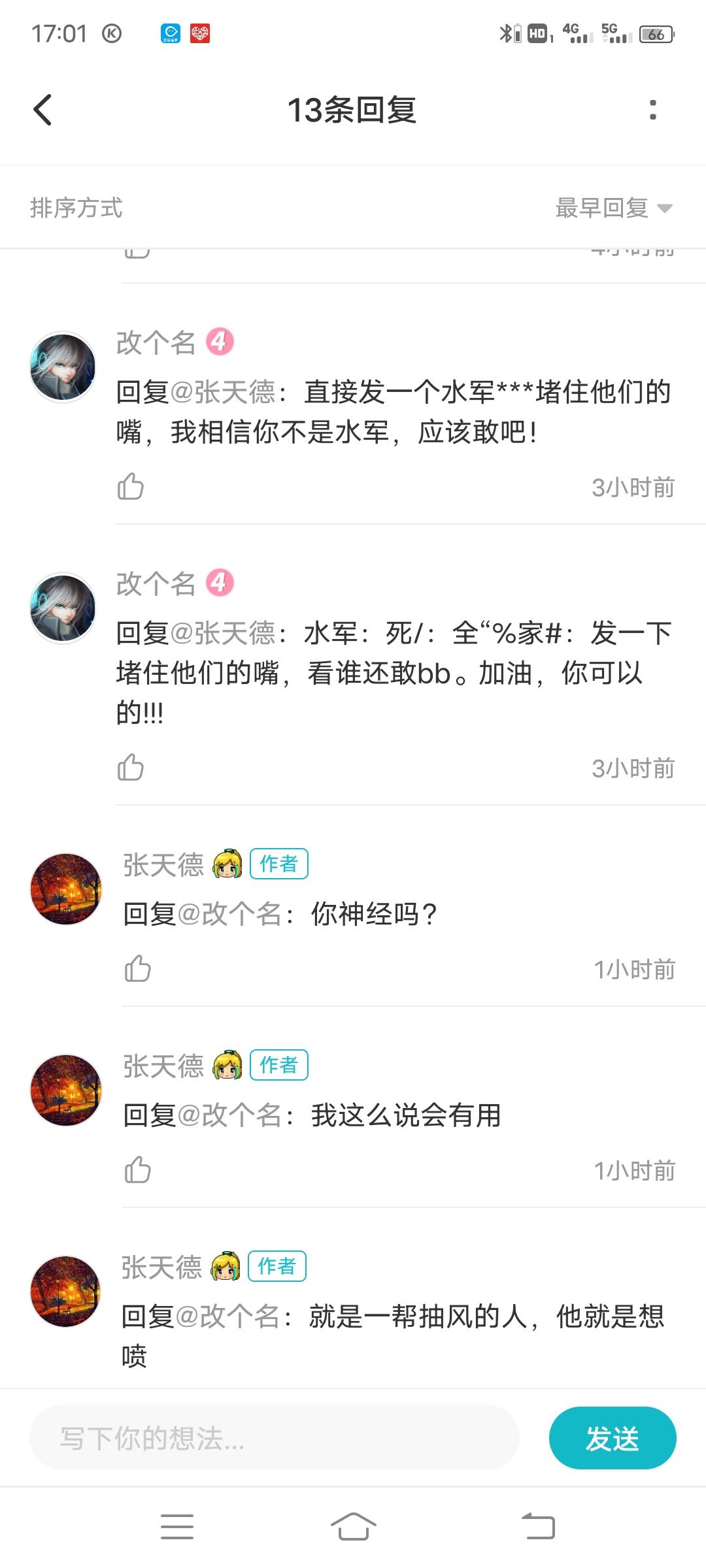Expand the 最早回复 sort dropdown

click(x=613, y=208)
